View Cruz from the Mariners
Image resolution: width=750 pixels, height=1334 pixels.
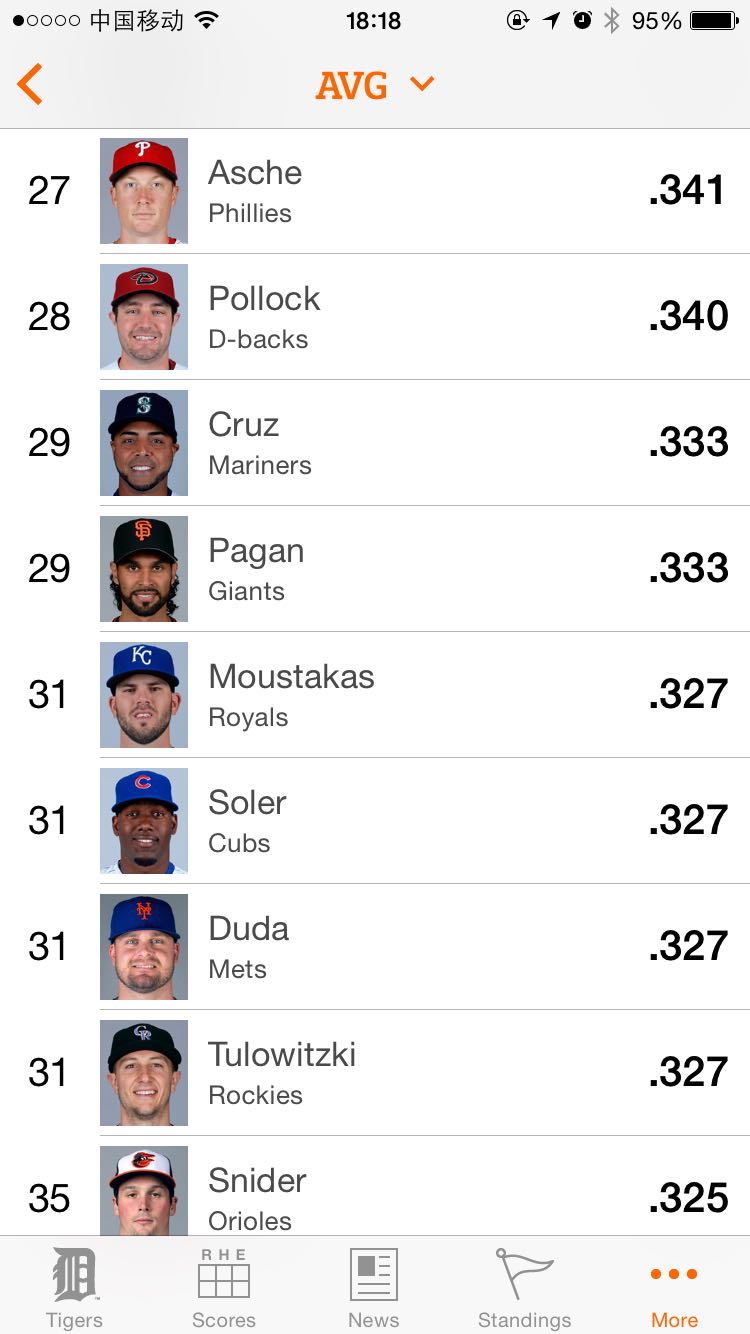tap(375, 443)
